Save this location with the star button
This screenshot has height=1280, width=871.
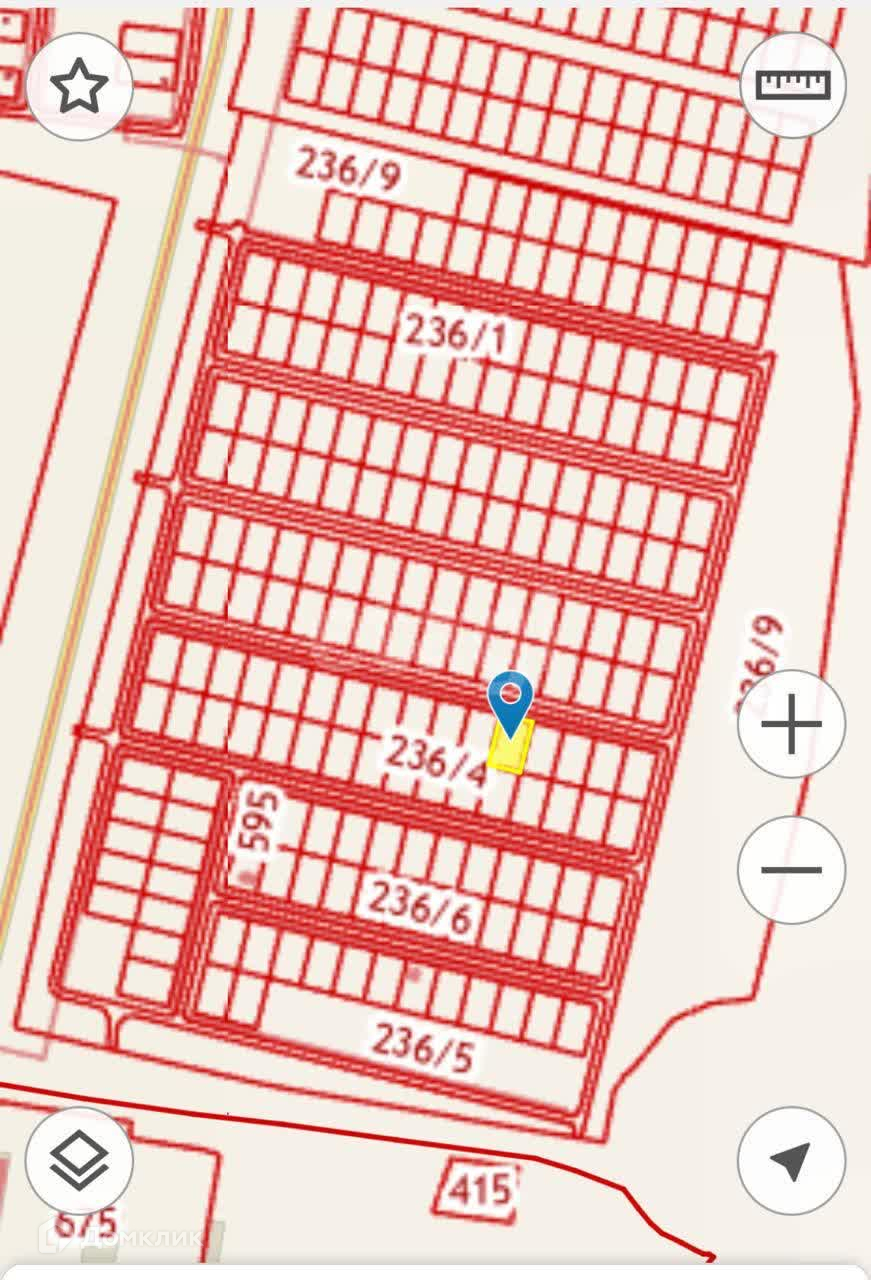click(x=79, y=86)
